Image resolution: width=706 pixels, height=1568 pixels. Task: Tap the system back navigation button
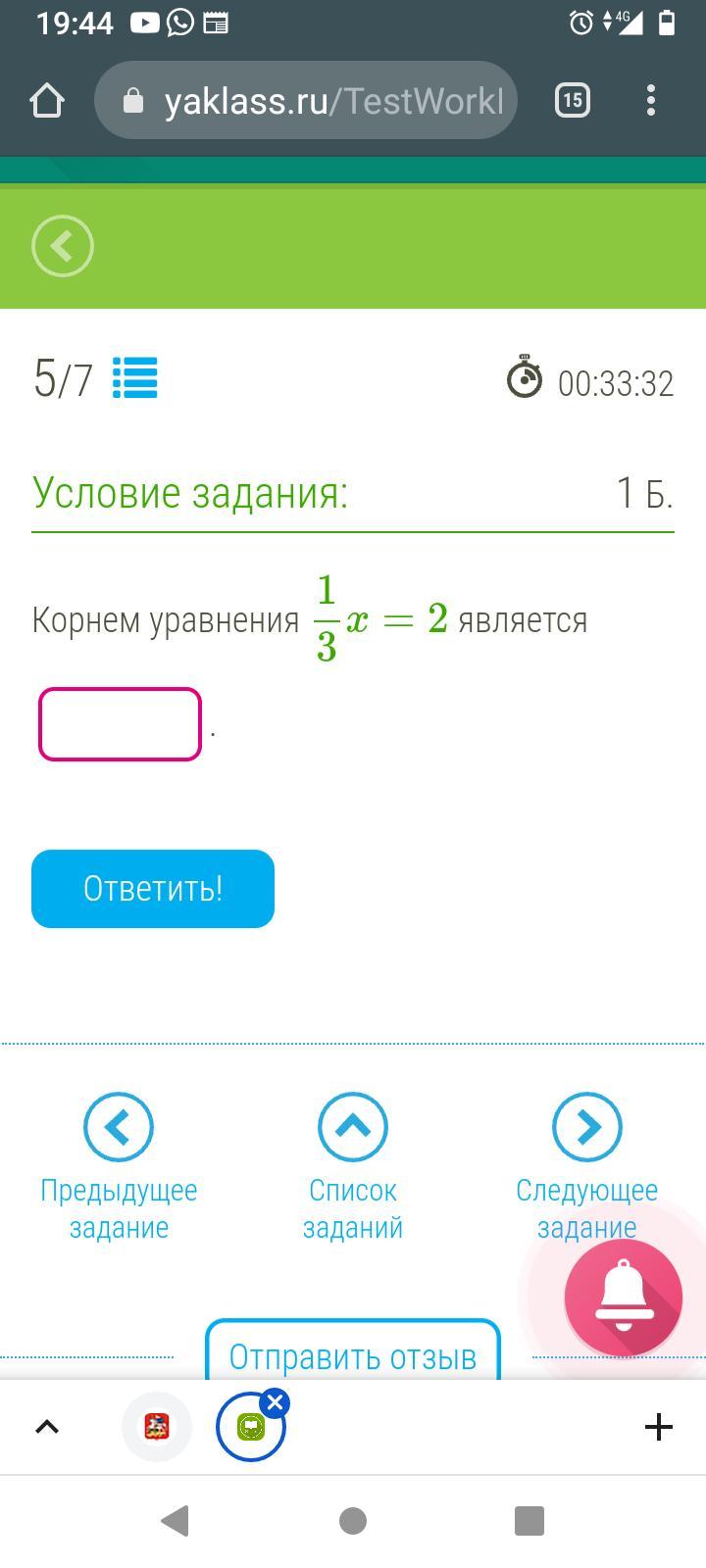tap(175, 1521)
